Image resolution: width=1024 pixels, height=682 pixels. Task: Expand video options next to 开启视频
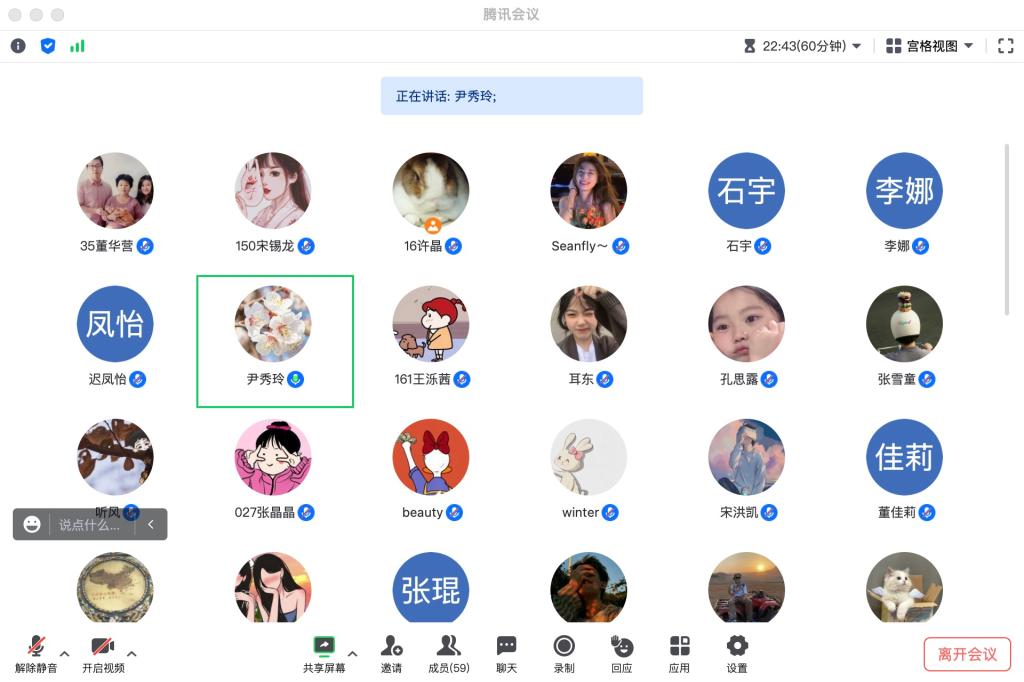(132, 653)
